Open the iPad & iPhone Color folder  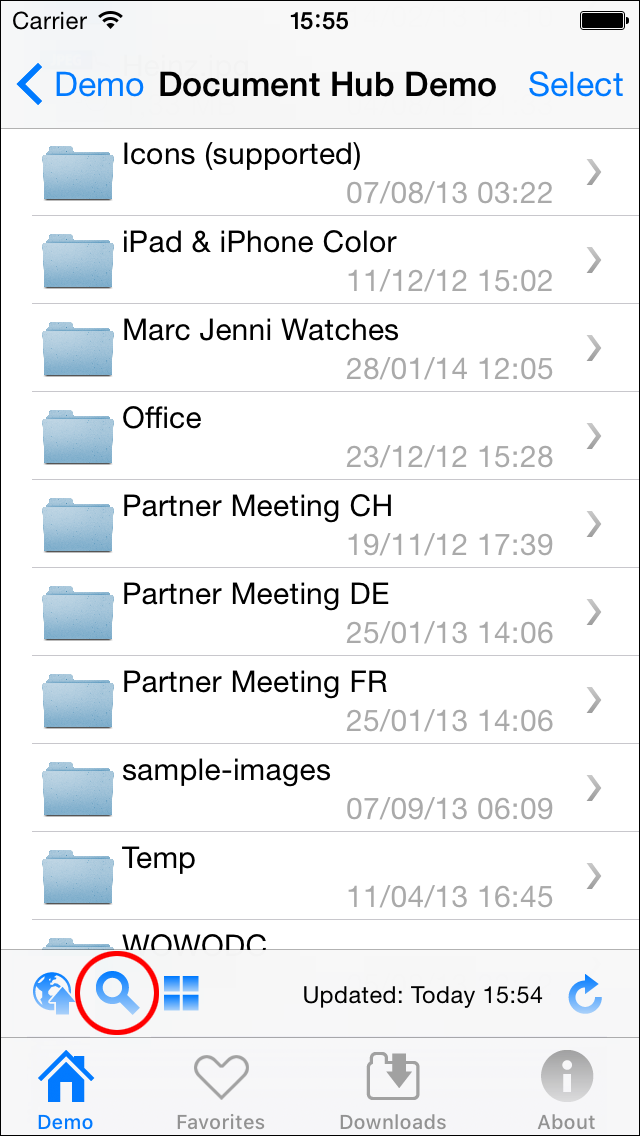click(x=320, y=259)
